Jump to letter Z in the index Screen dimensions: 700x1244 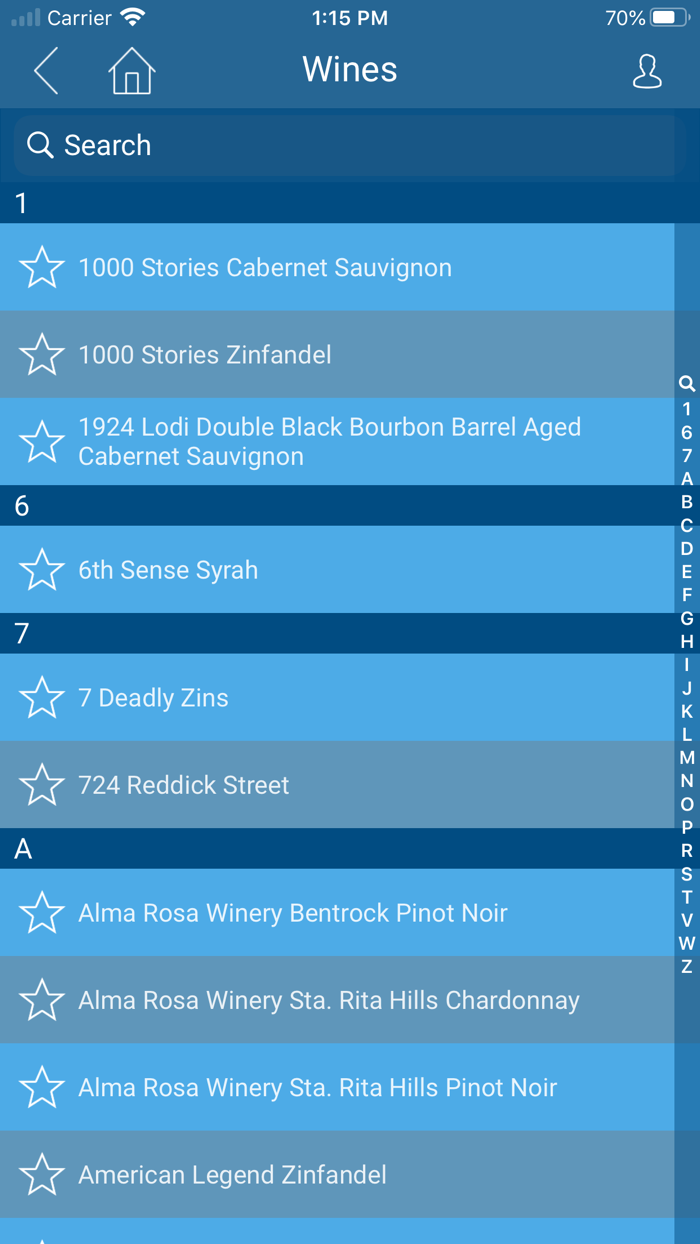pos(687,966)
